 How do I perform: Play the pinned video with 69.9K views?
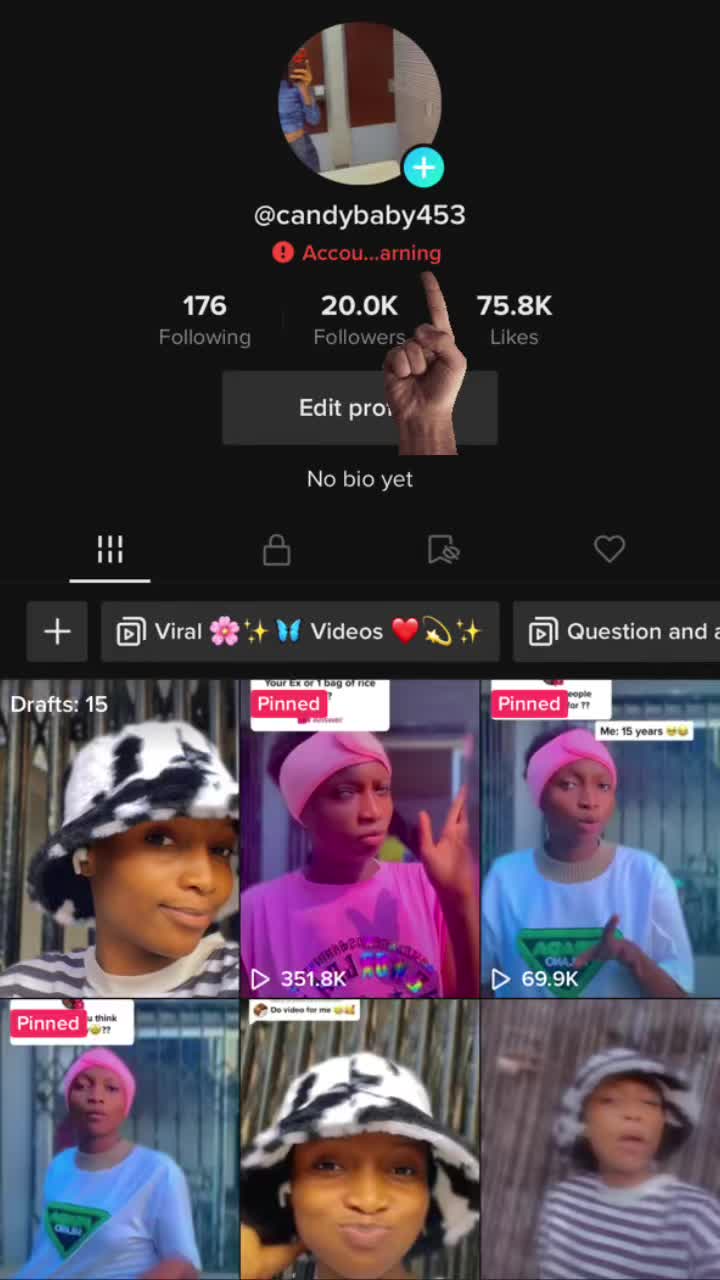(600, 838)
